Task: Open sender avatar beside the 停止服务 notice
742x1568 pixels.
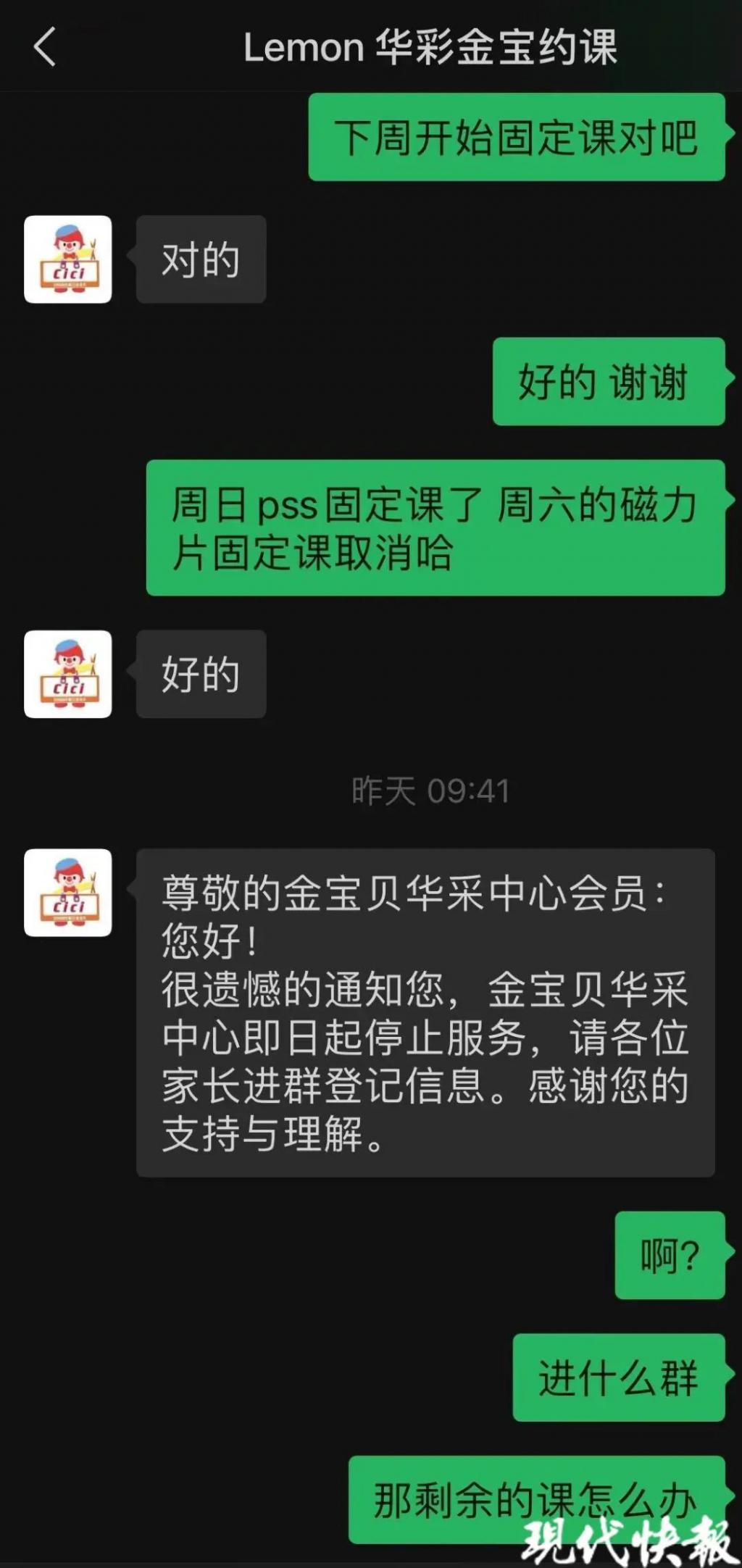Action: 68,893
